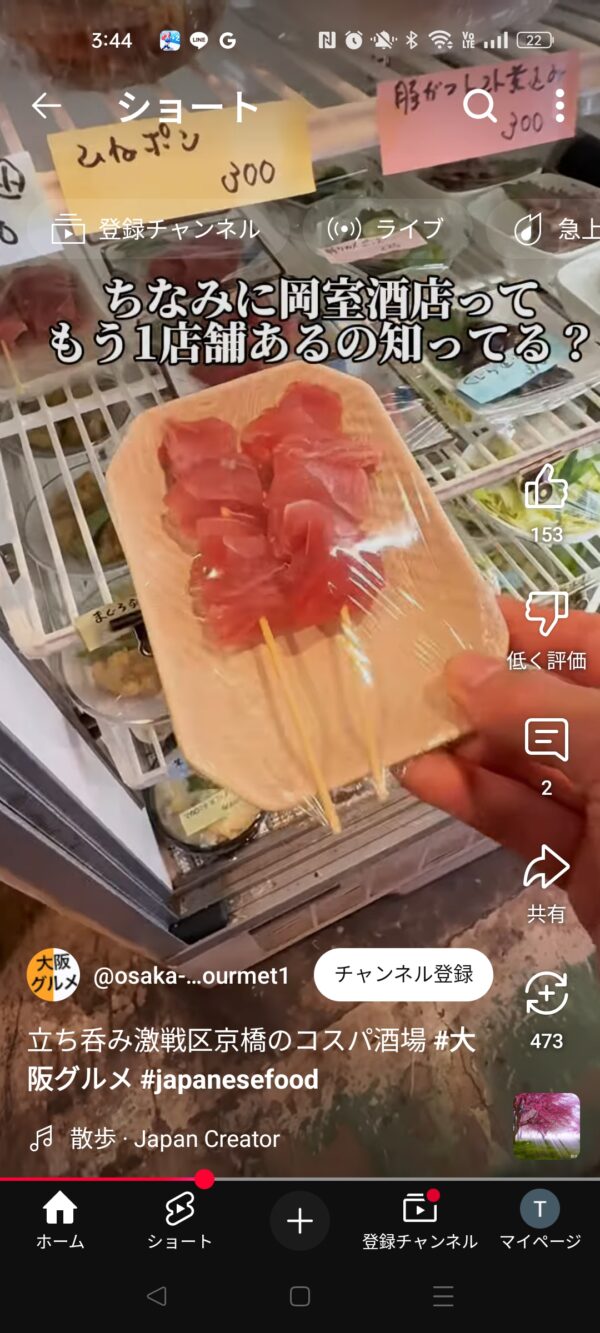Subscribe with the チャンネル登録 button

pos(403,975)
